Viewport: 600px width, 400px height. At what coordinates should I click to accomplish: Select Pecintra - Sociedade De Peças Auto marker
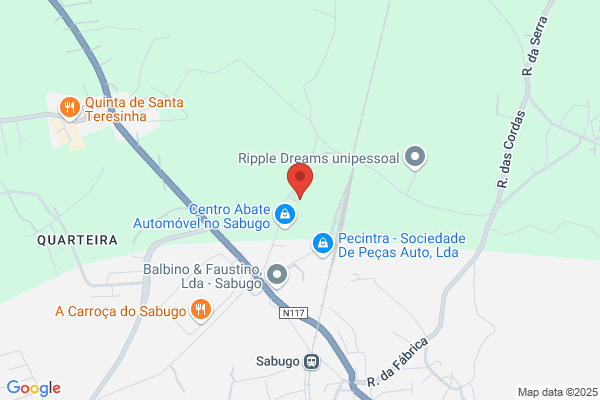click(323, 244)
